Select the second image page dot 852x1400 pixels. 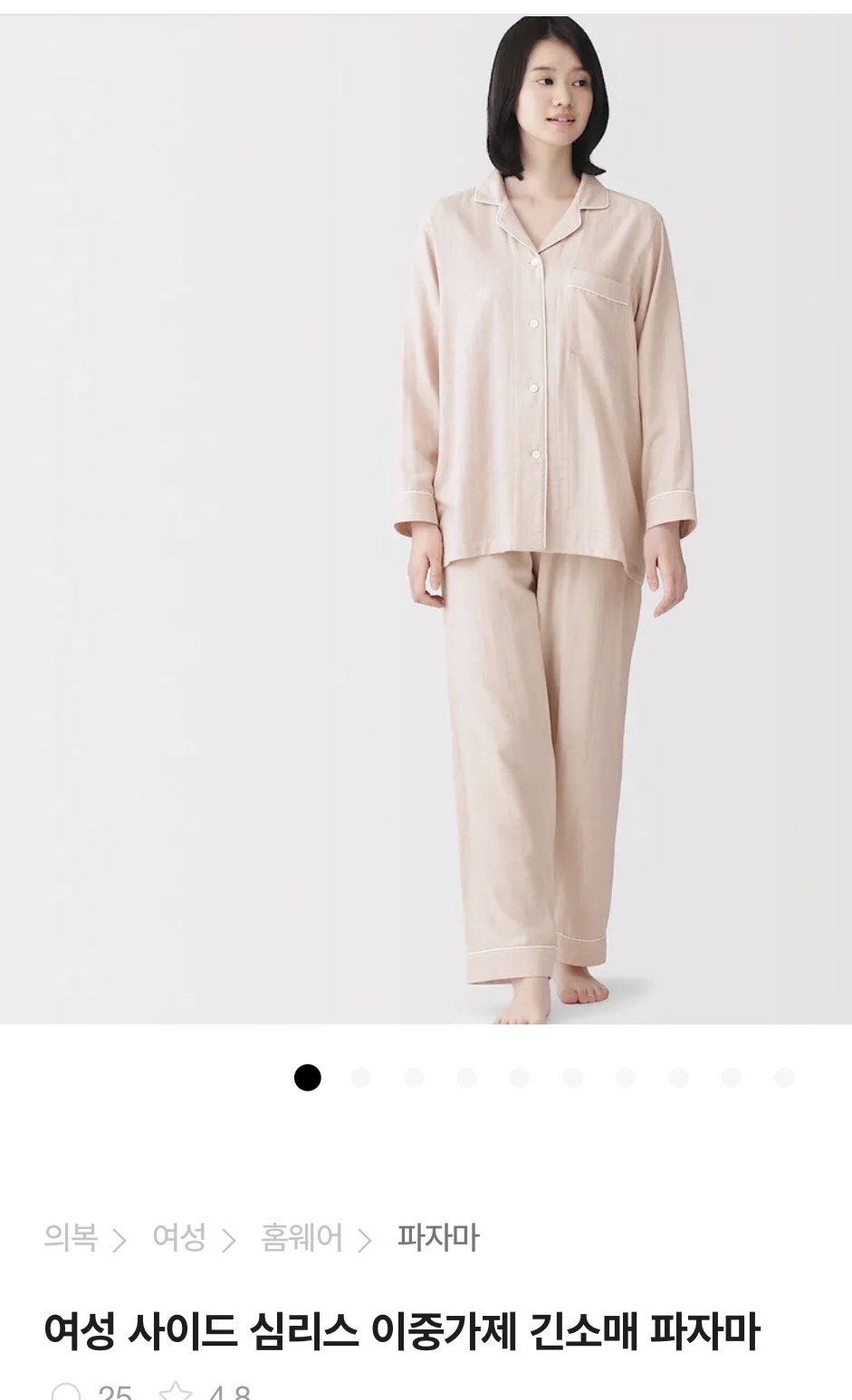(360, 1078)
